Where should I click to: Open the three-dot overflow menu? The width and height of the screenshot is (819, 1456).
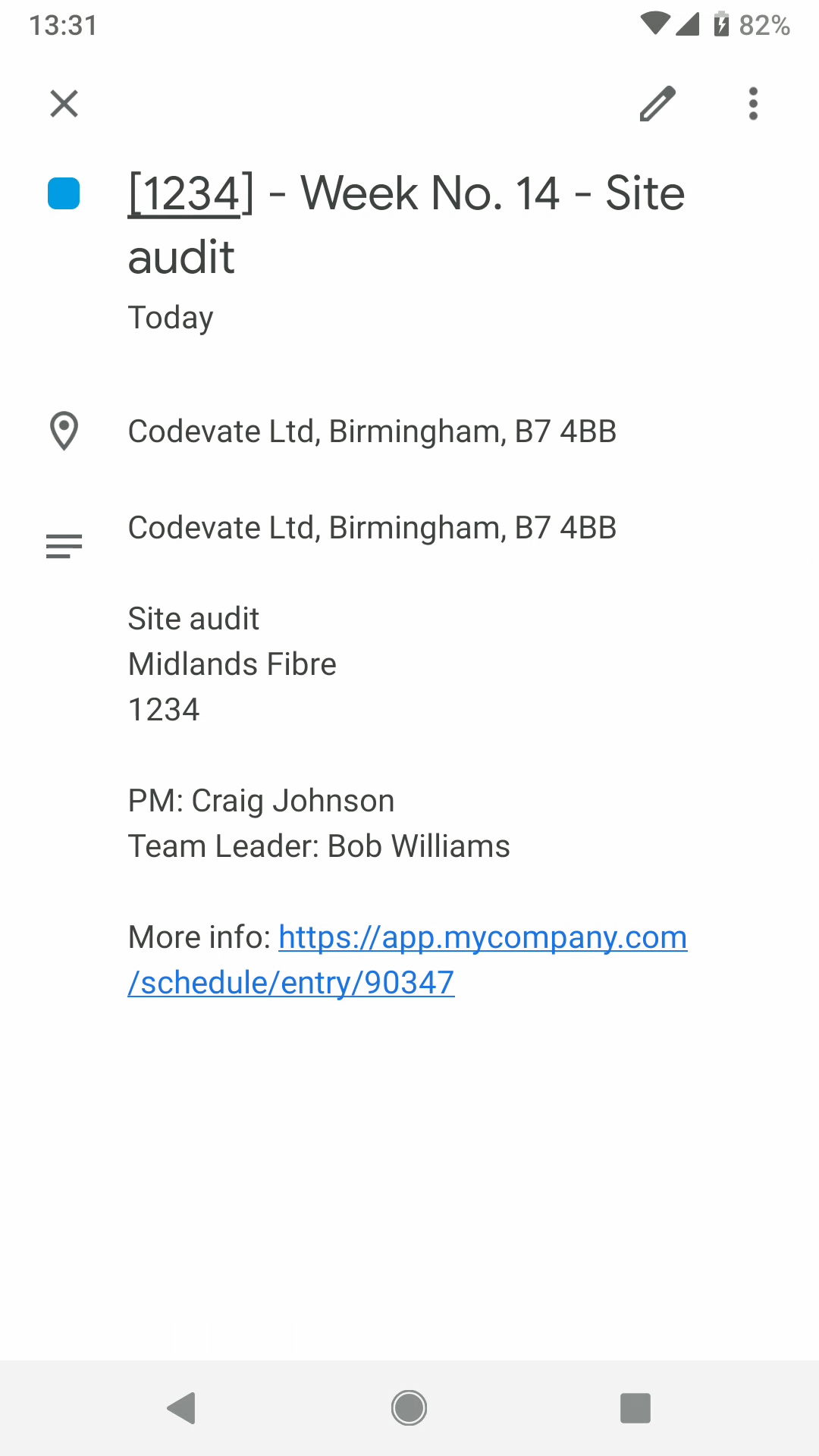pyautogui.click(x=753, y=104)
